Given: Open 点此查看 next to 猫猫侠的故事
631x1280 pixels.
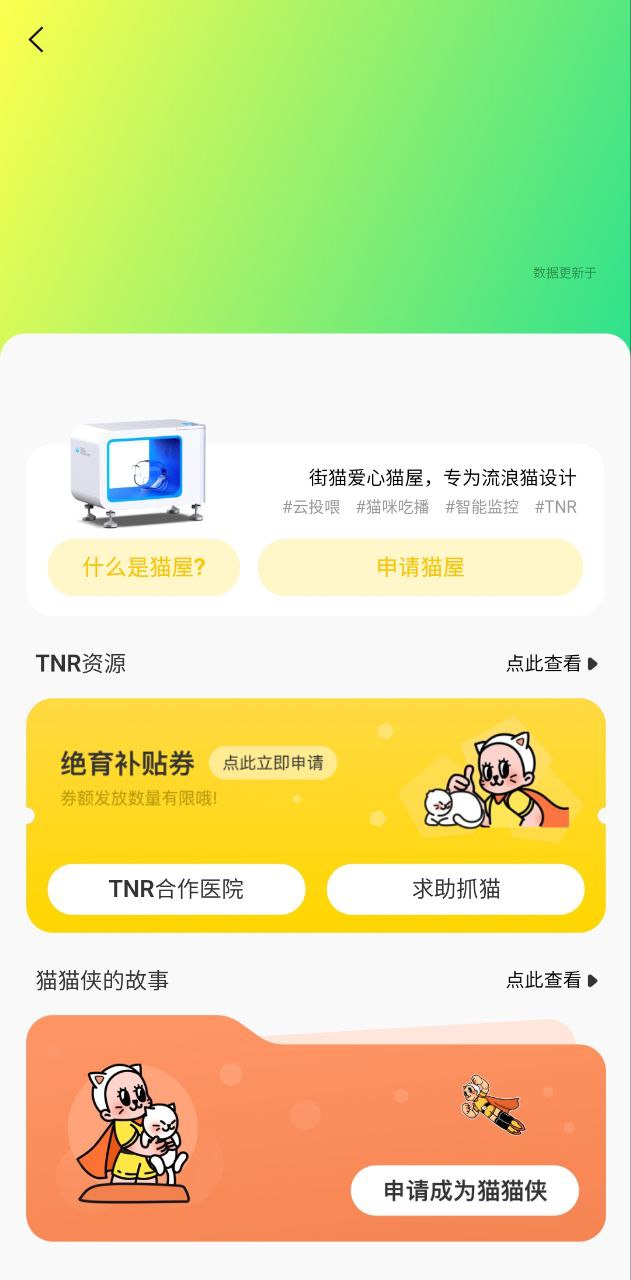Looking at the screenshot, I should (x=551, y=980).
